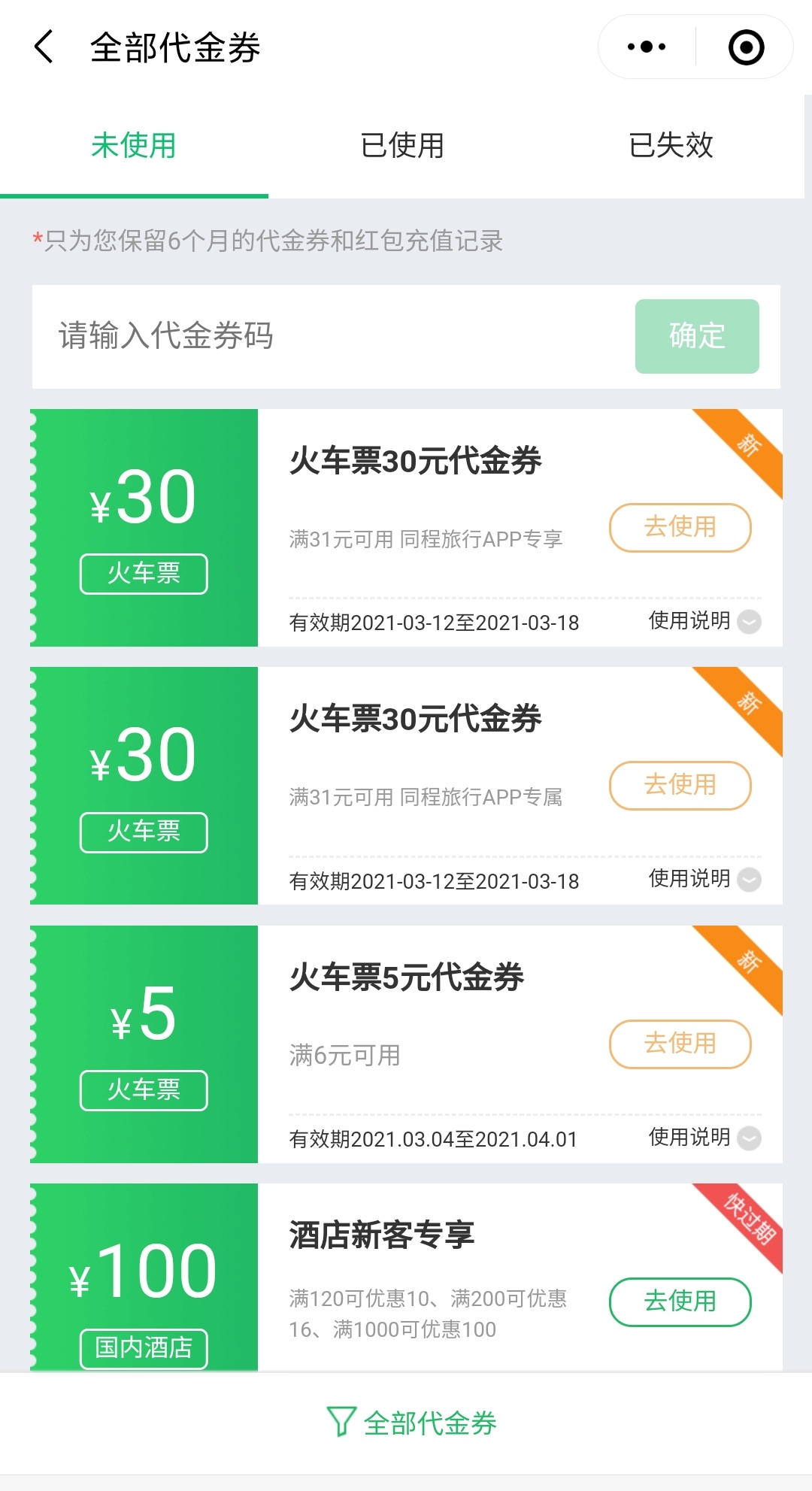
Task: Close the mini program via circle icon
Action: (746, 47)
